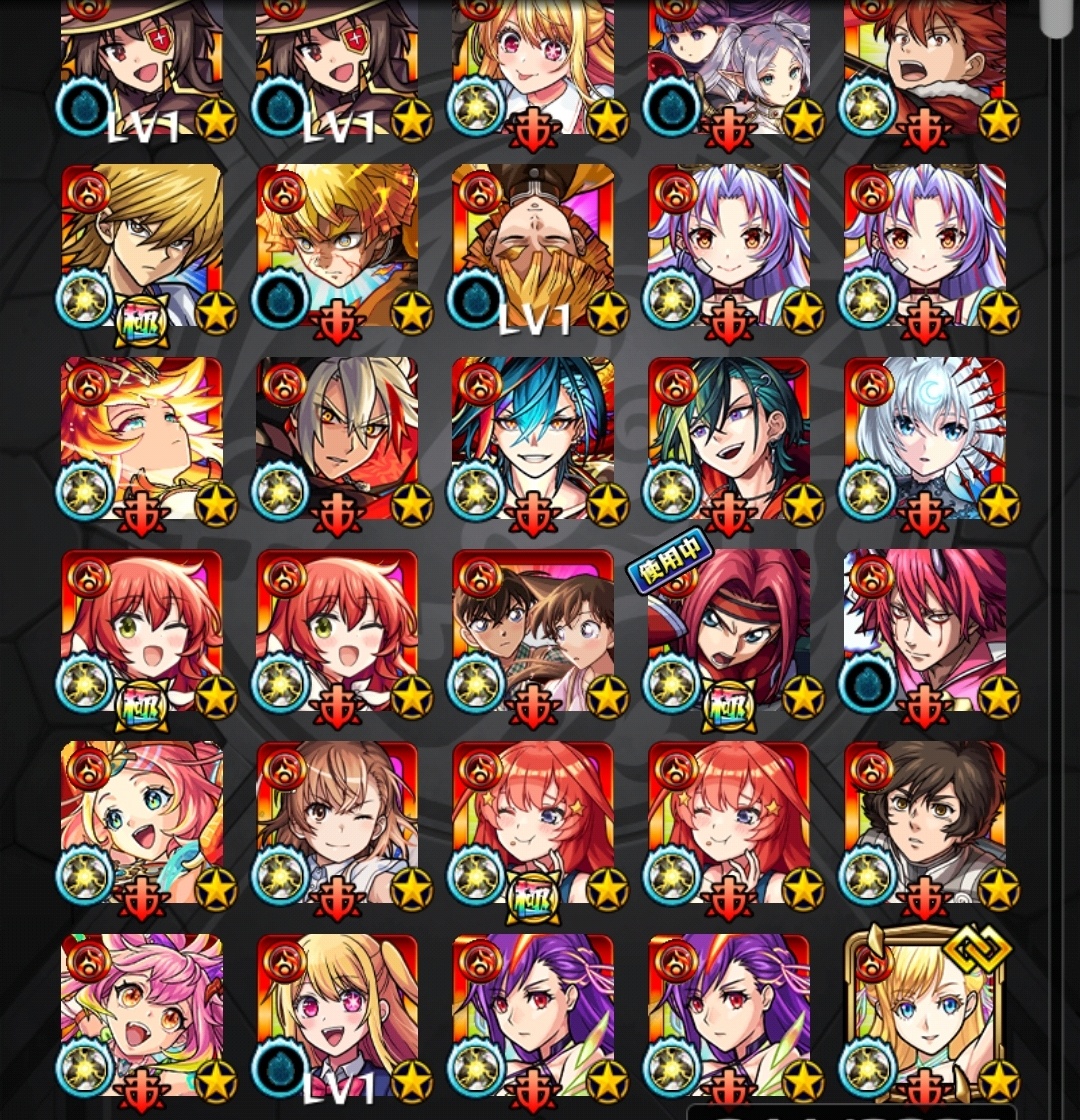This screenshot has height=1120, width=1080.
Task: Pick the silver-haired dark-skinned character
Action: point(337,438)
